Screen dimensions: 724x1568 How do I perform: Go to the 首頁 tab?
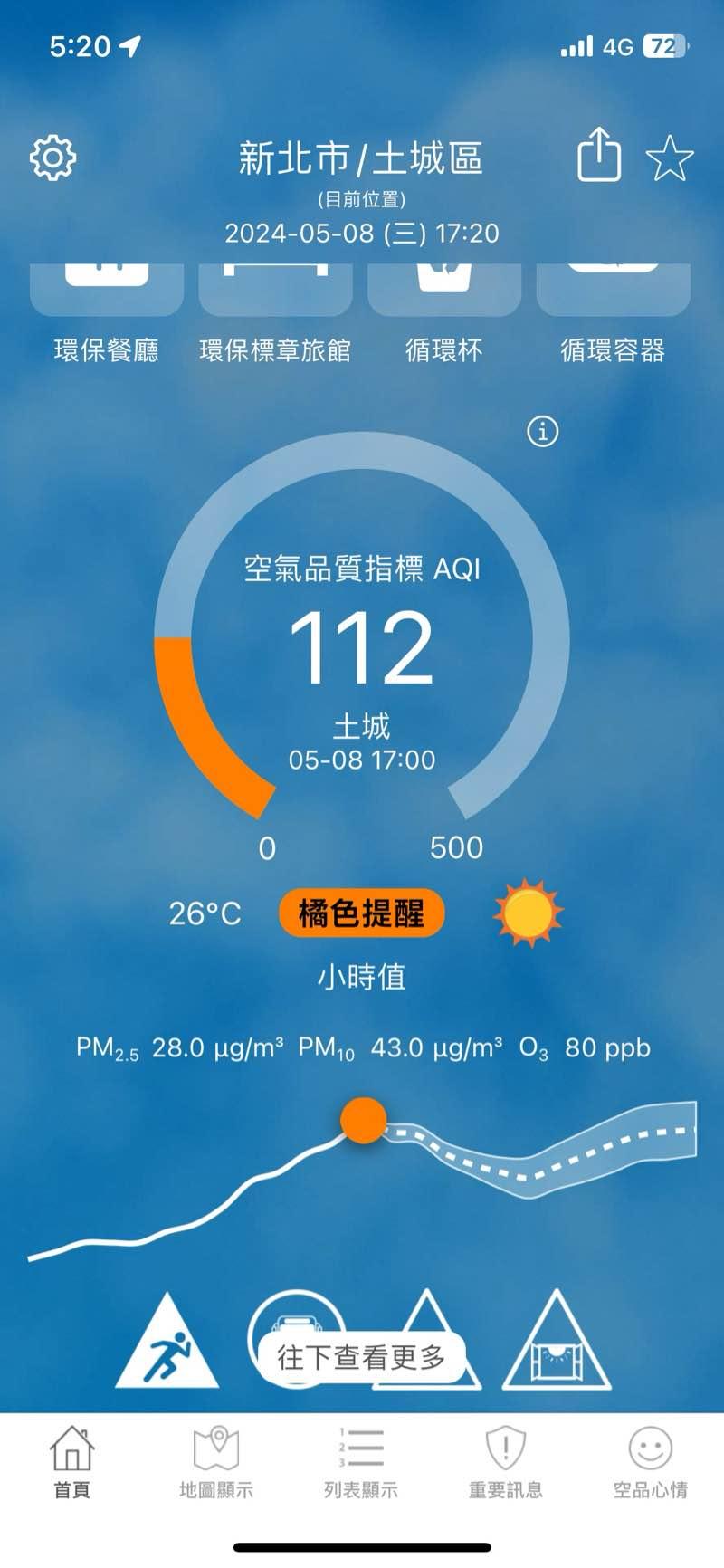[72, 1463]
